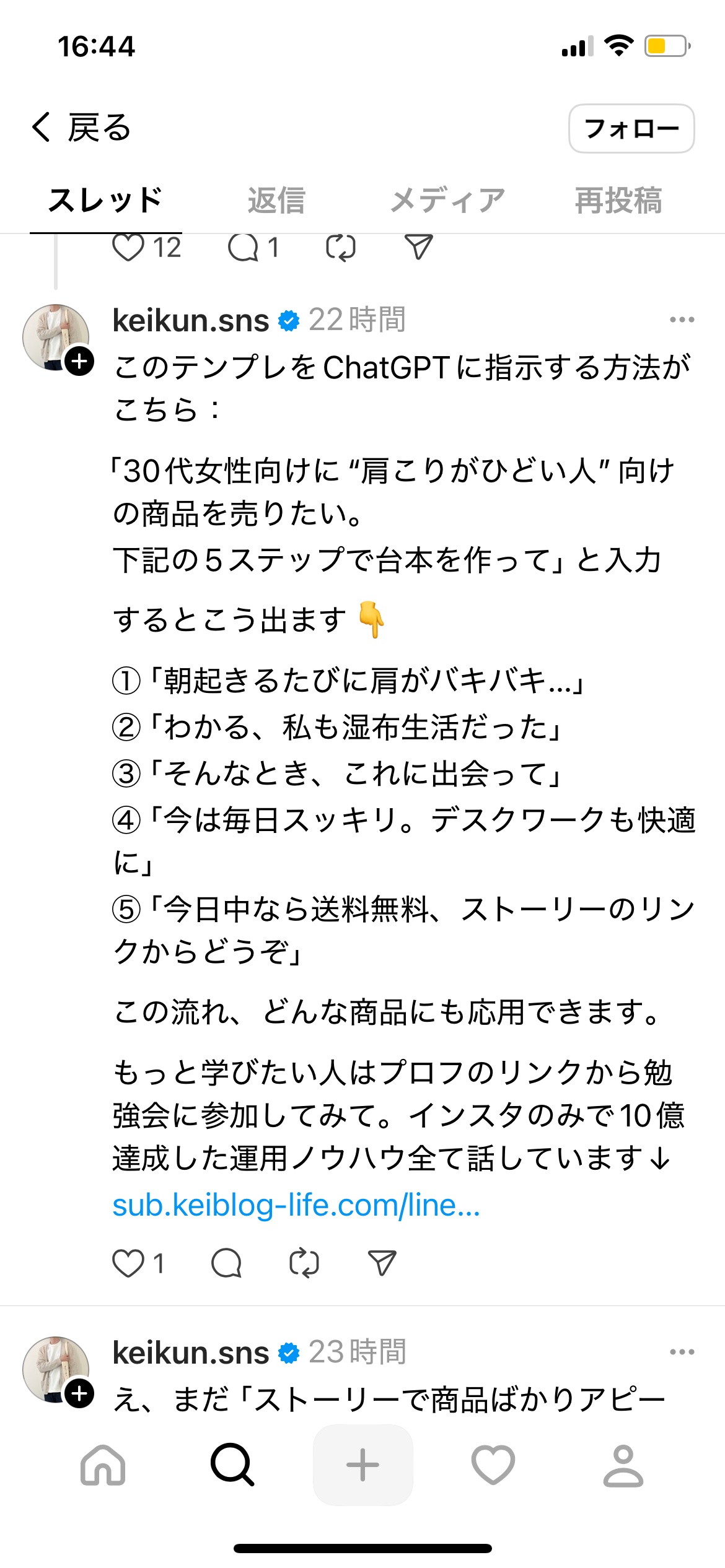Like the post with 12 likes
Viewport: 725px width, 1568px height.
tap(129, 248)
